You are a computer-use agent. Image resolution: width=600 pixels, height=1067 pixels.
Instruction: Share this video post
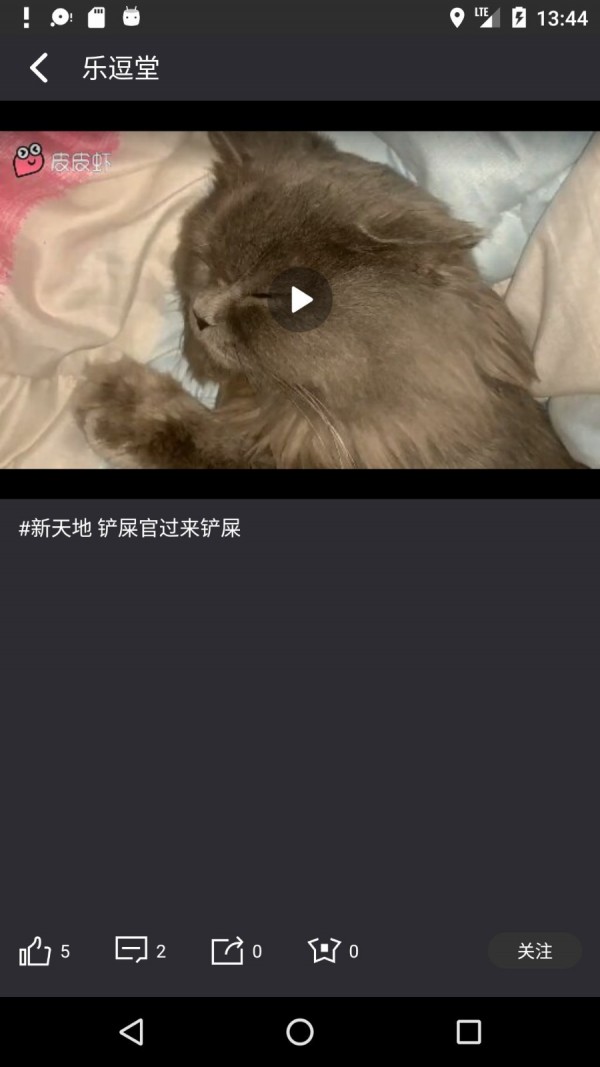click(227, 950)
